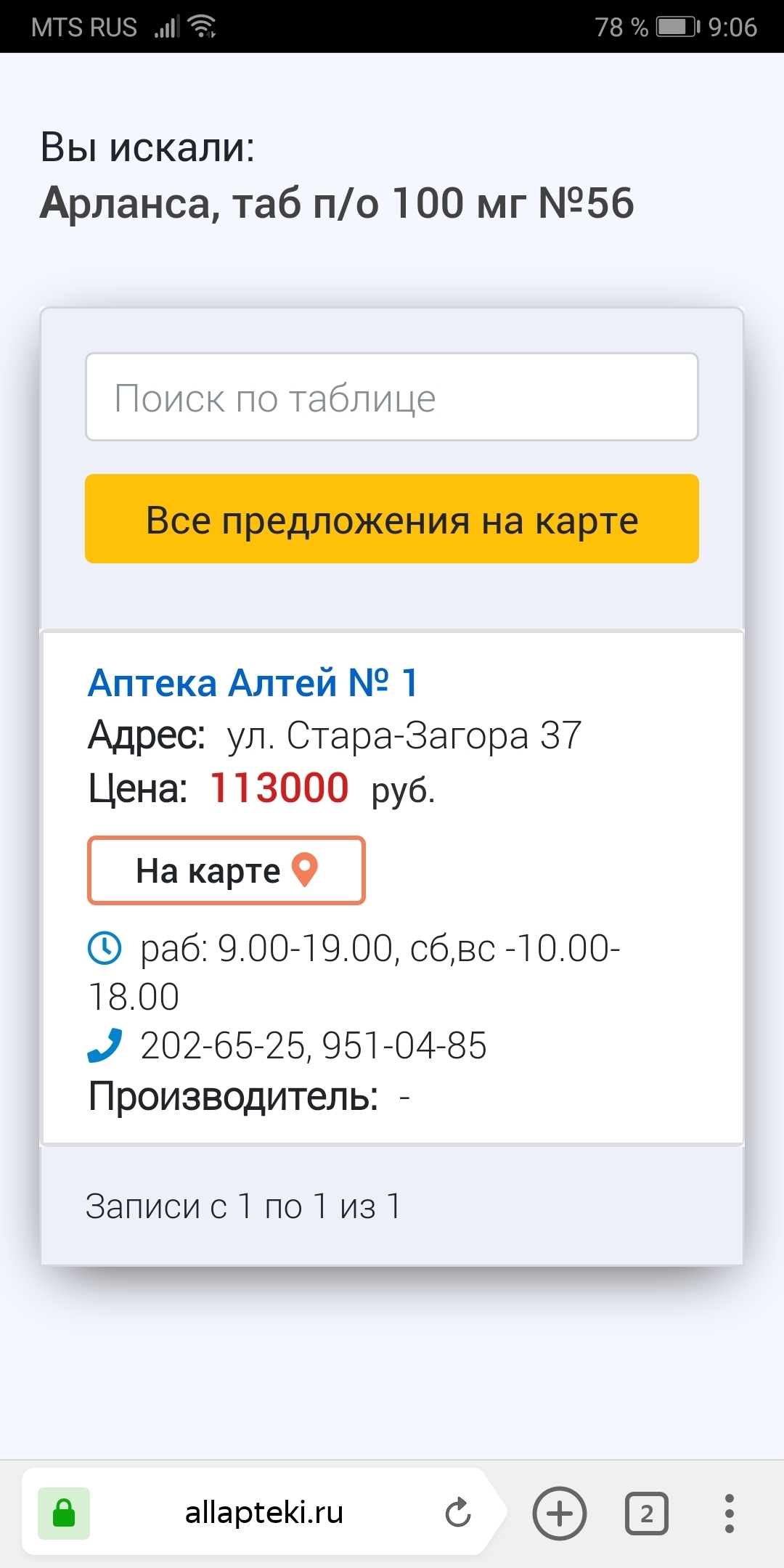Open the Аптека Алтей № 1 link
The width and height of the screenshot is (784, 1568).
(x=253, y=683)
